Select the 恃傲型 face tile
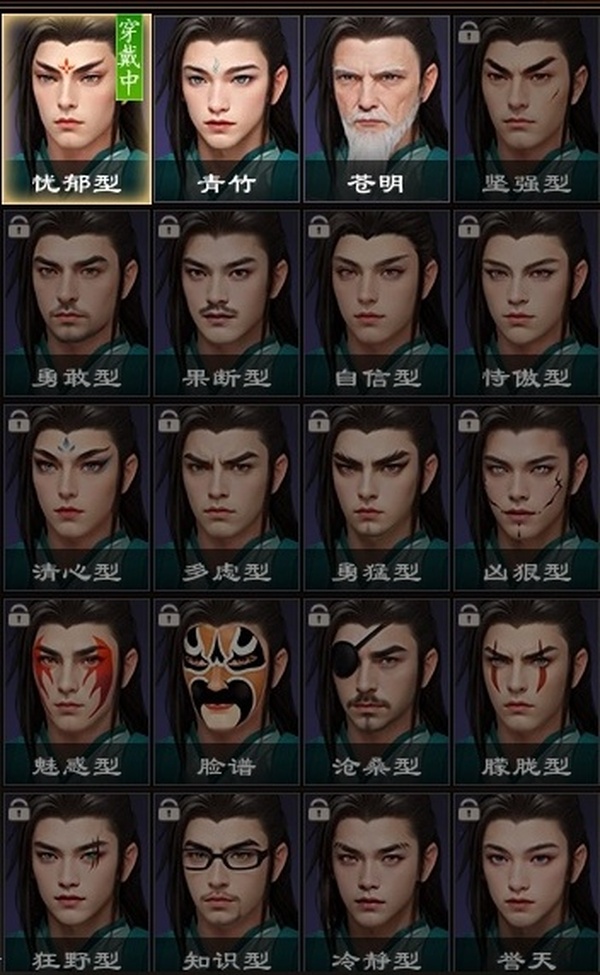This screenshot has width=600, height=975. [x=526, y=302]
